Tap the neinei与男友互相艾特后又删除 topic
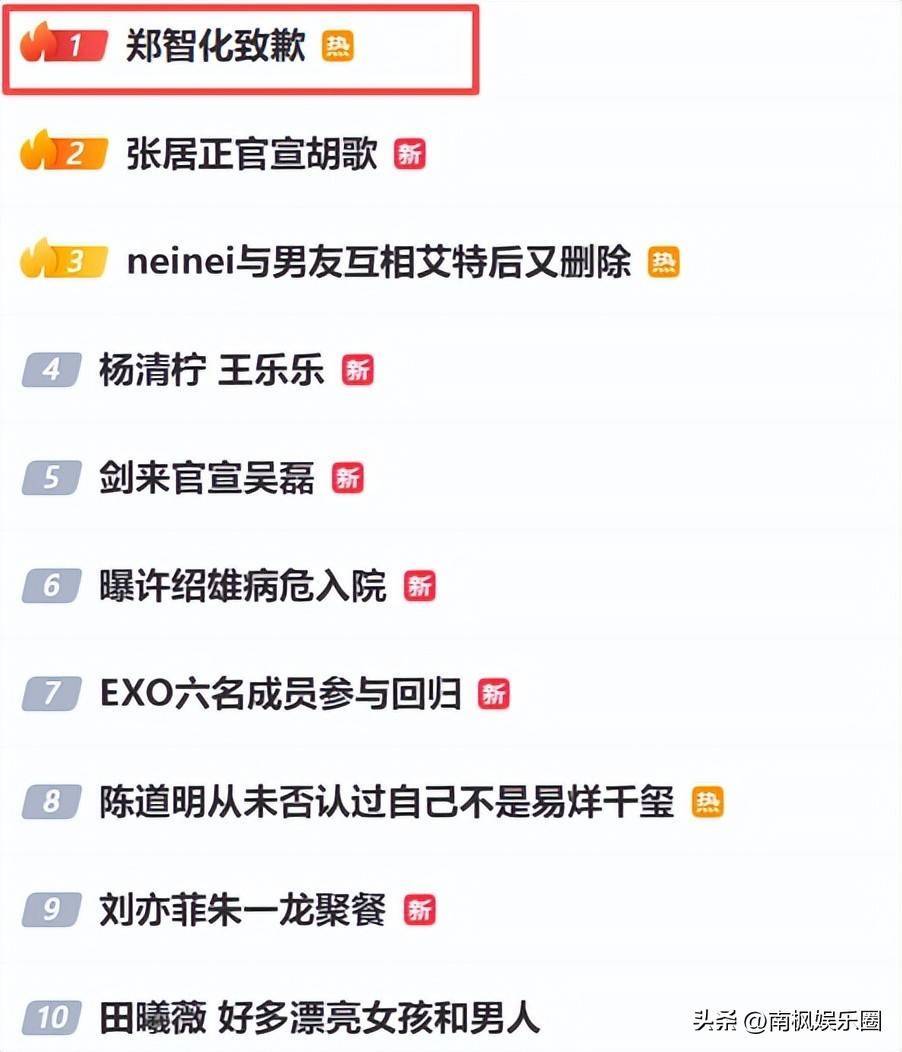The width and height of the screenshot is (902, 1052). point(379,262)
